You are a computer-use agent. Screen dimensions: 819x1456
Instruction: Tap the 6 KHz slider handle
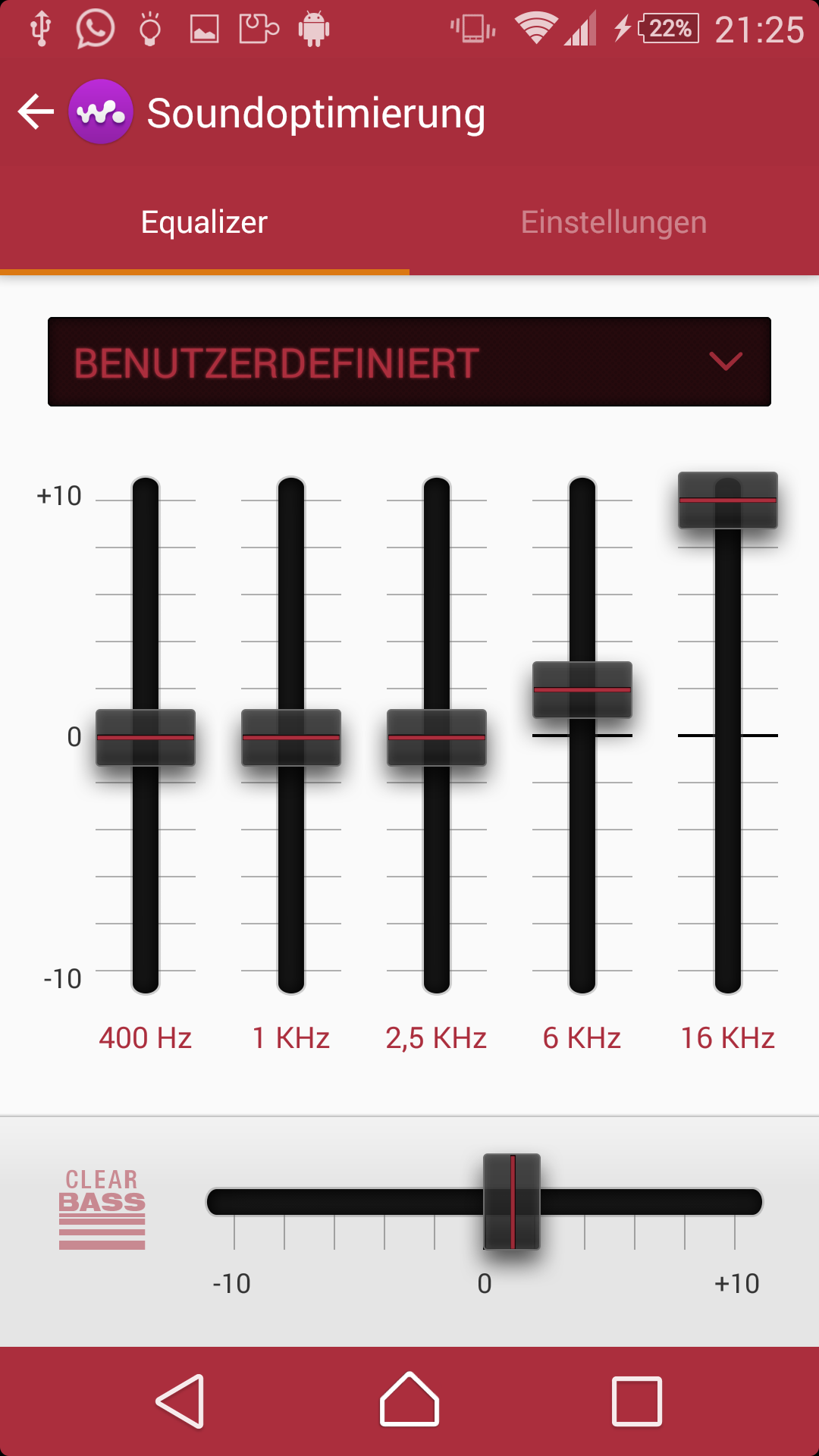pyautogui.click(x=582, y=689)
